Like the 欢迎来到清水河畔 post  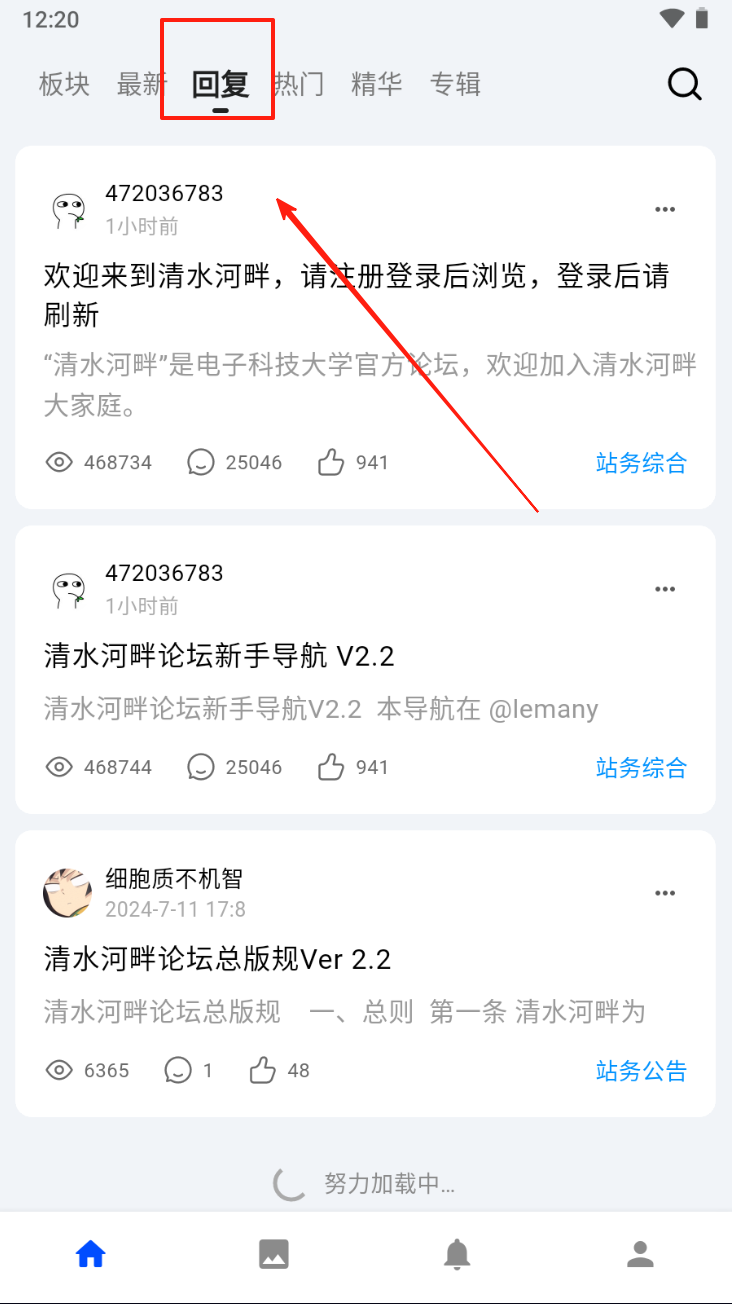331,462
